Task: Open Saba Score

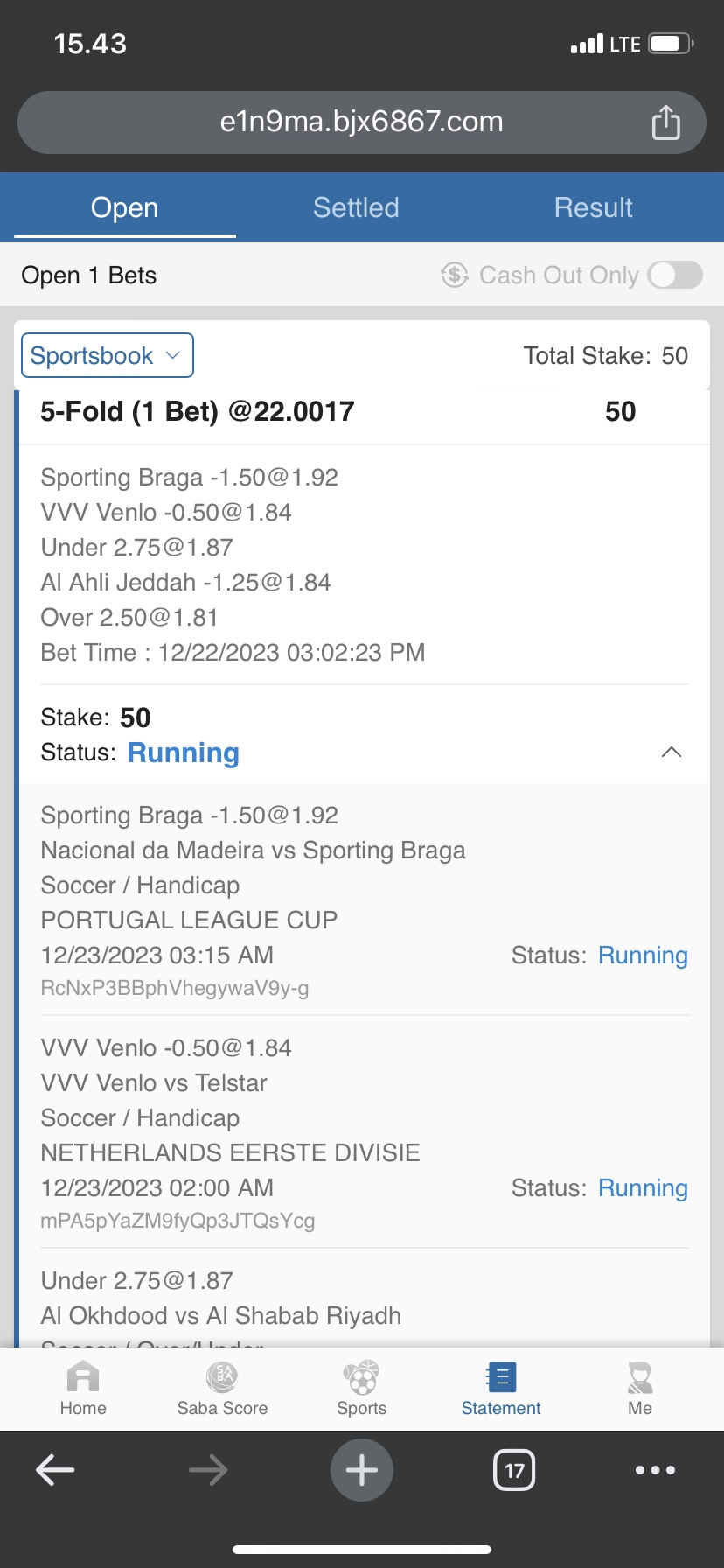Action: click(222, 1388)
